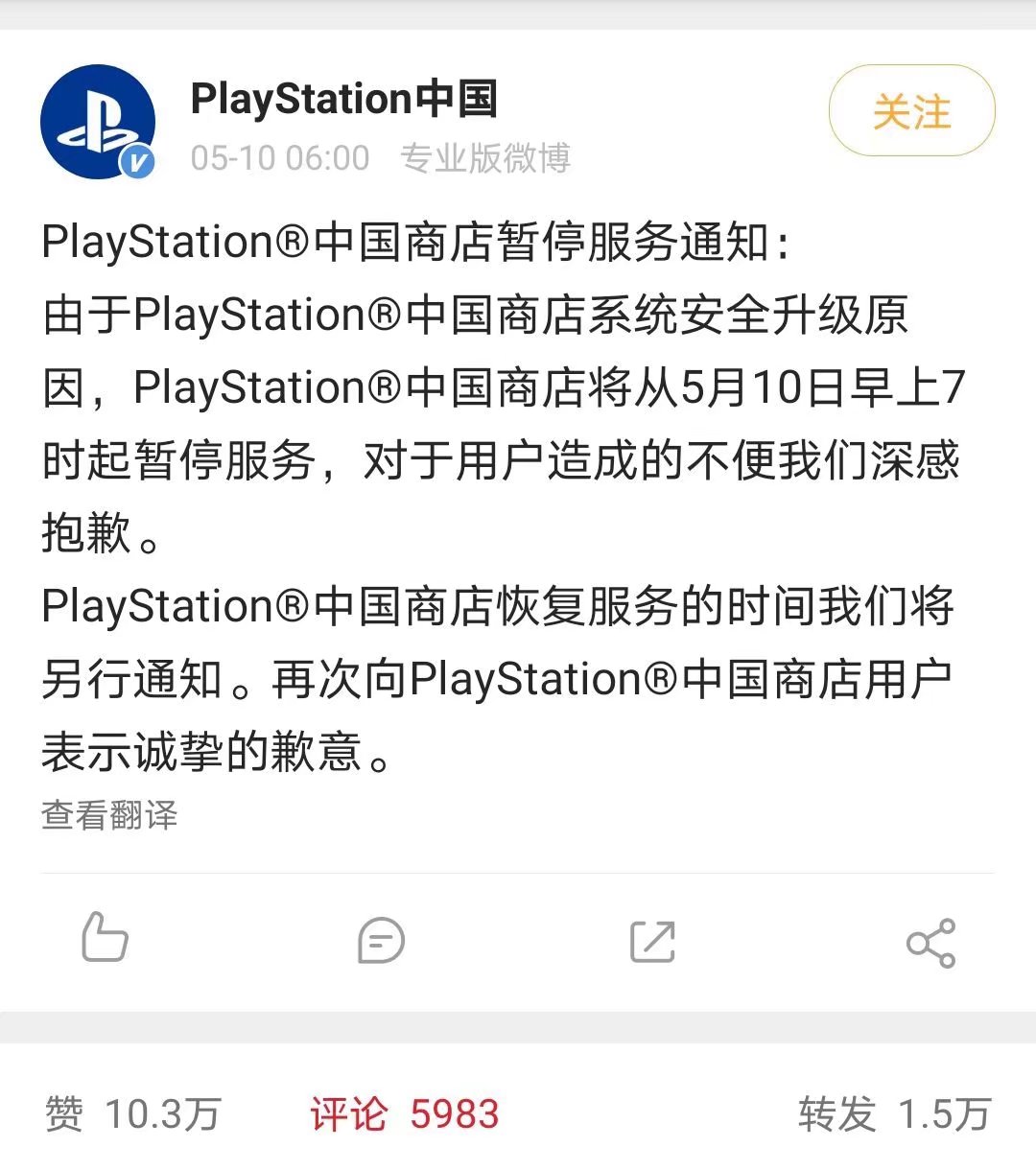Viewport: 1036px width, 1170px height.
Task: Follow PlayStation中国 with the 关注 button
Action: 911,112
